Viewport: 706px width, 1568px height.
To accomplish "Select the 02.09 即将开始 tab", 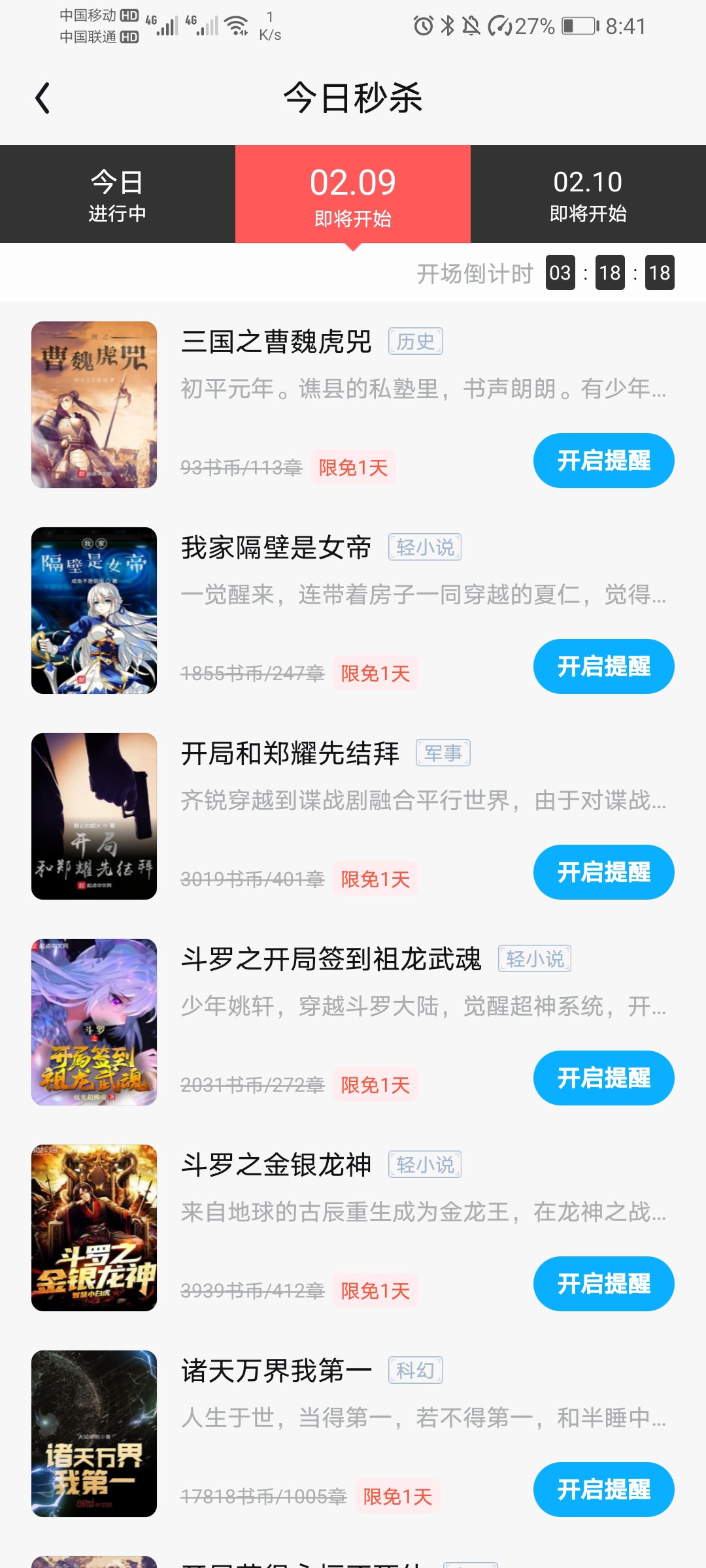I will click(x=353, y=195).
